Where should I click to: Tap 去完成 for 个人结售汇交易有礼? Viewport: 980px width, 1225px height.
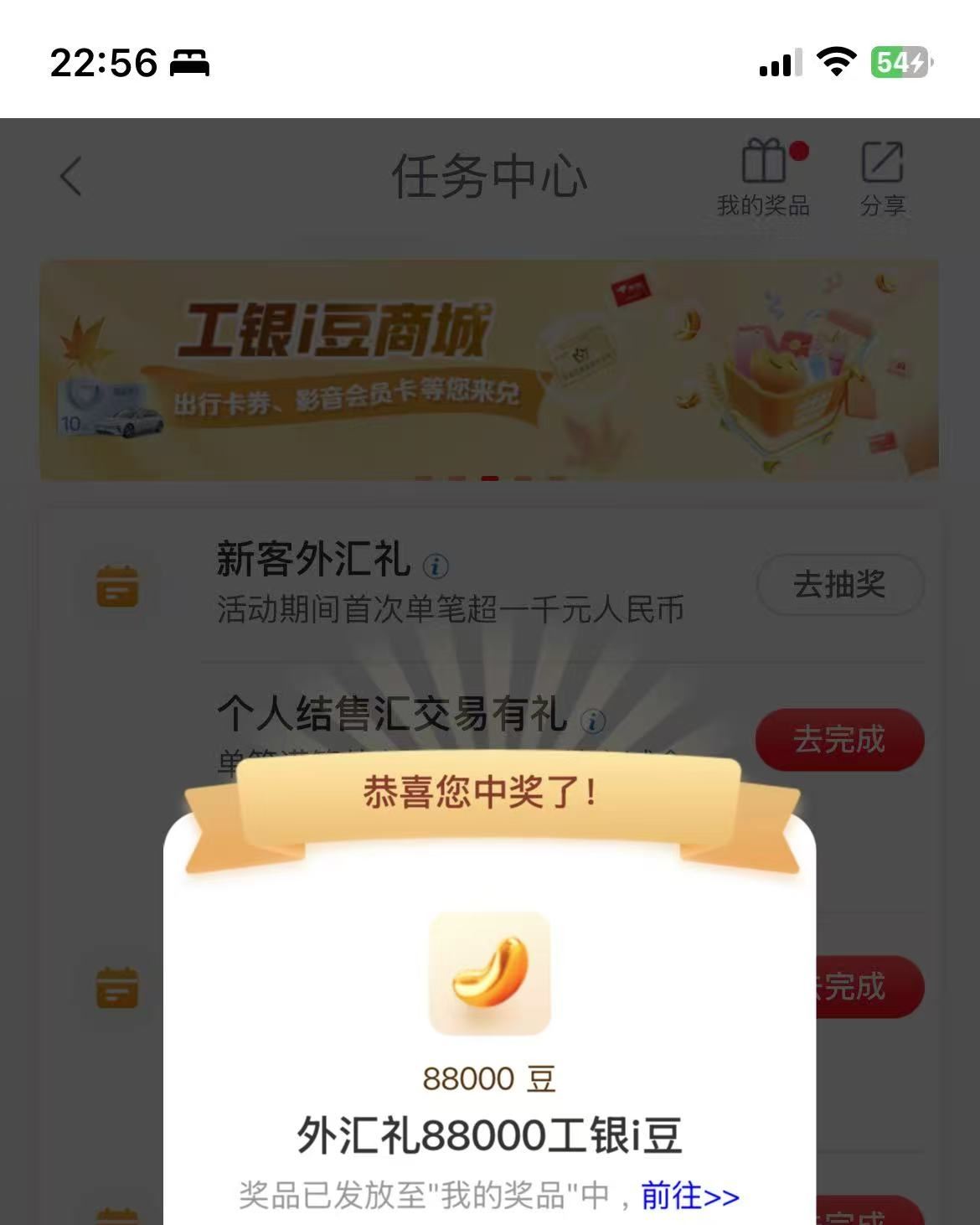(839, 739)
